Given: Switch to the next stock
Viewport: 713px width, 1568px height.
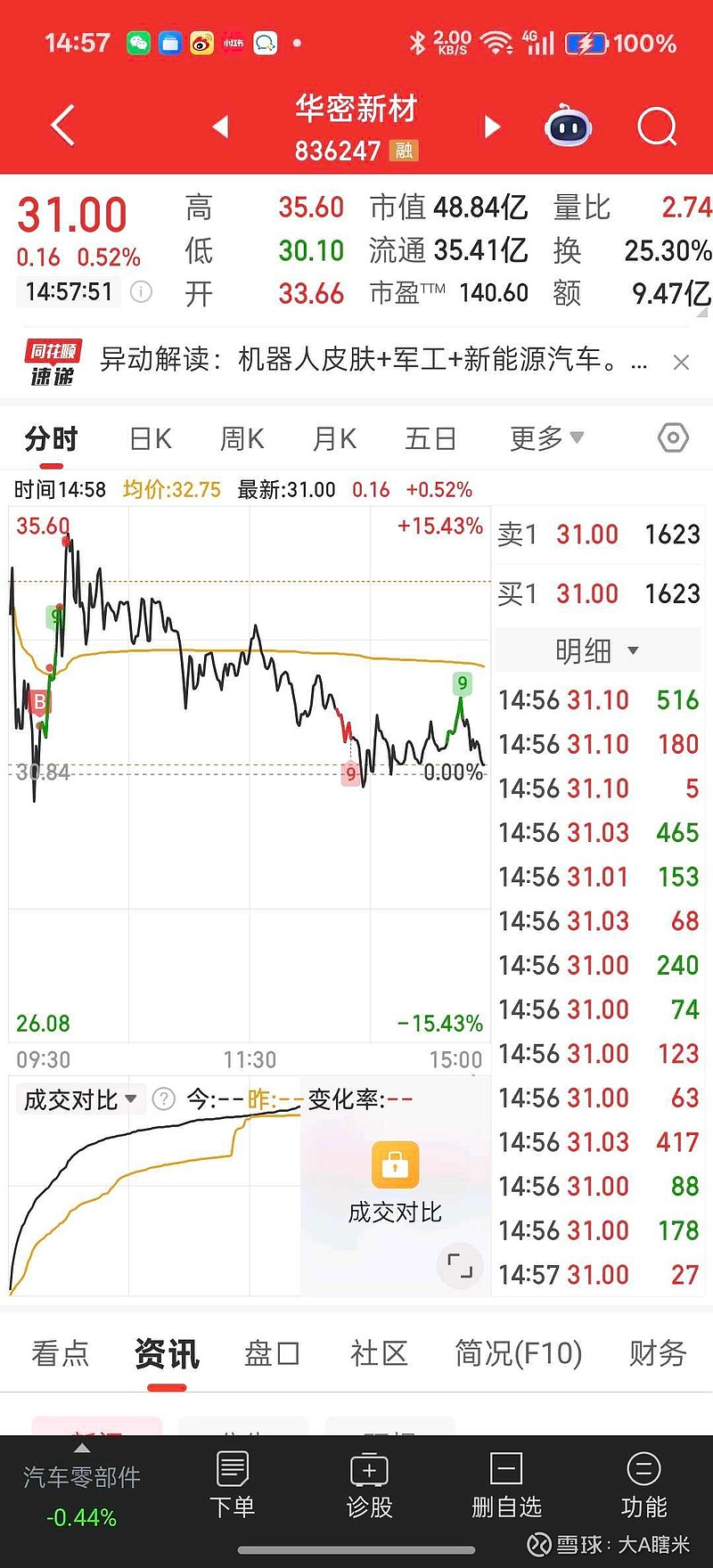Looking at the screenshot, I should point(492,127).
